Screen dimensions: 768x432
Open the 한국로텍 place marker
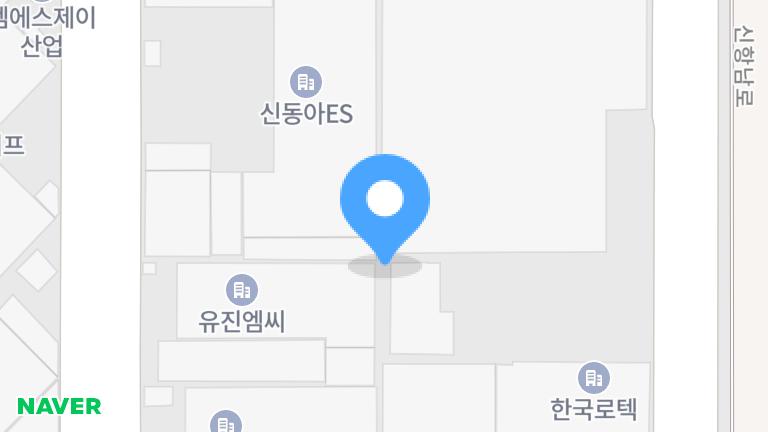pyautogui.click(x=594, y=378)
